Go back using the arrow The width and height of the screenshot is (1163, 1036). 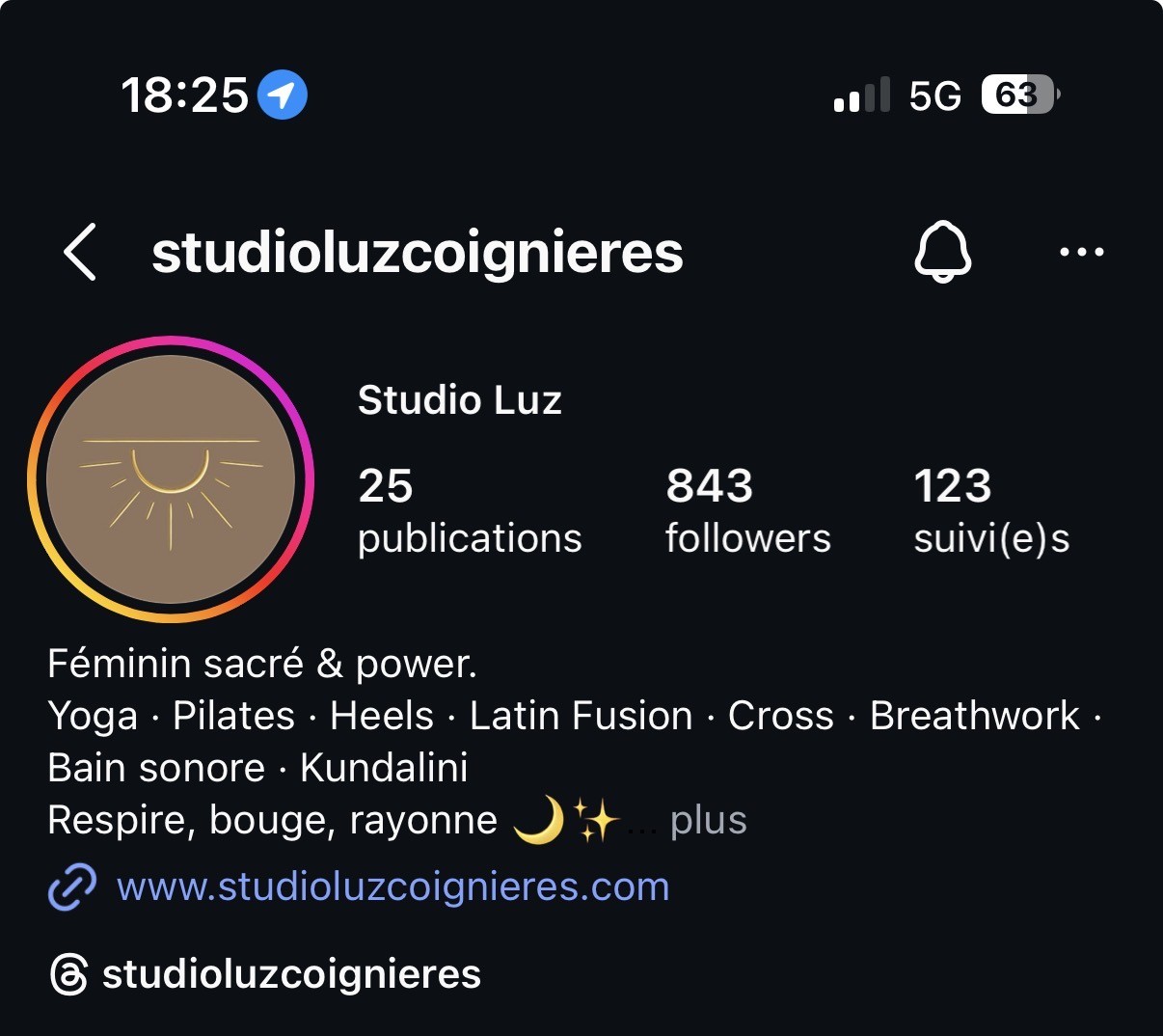[80, 252]
